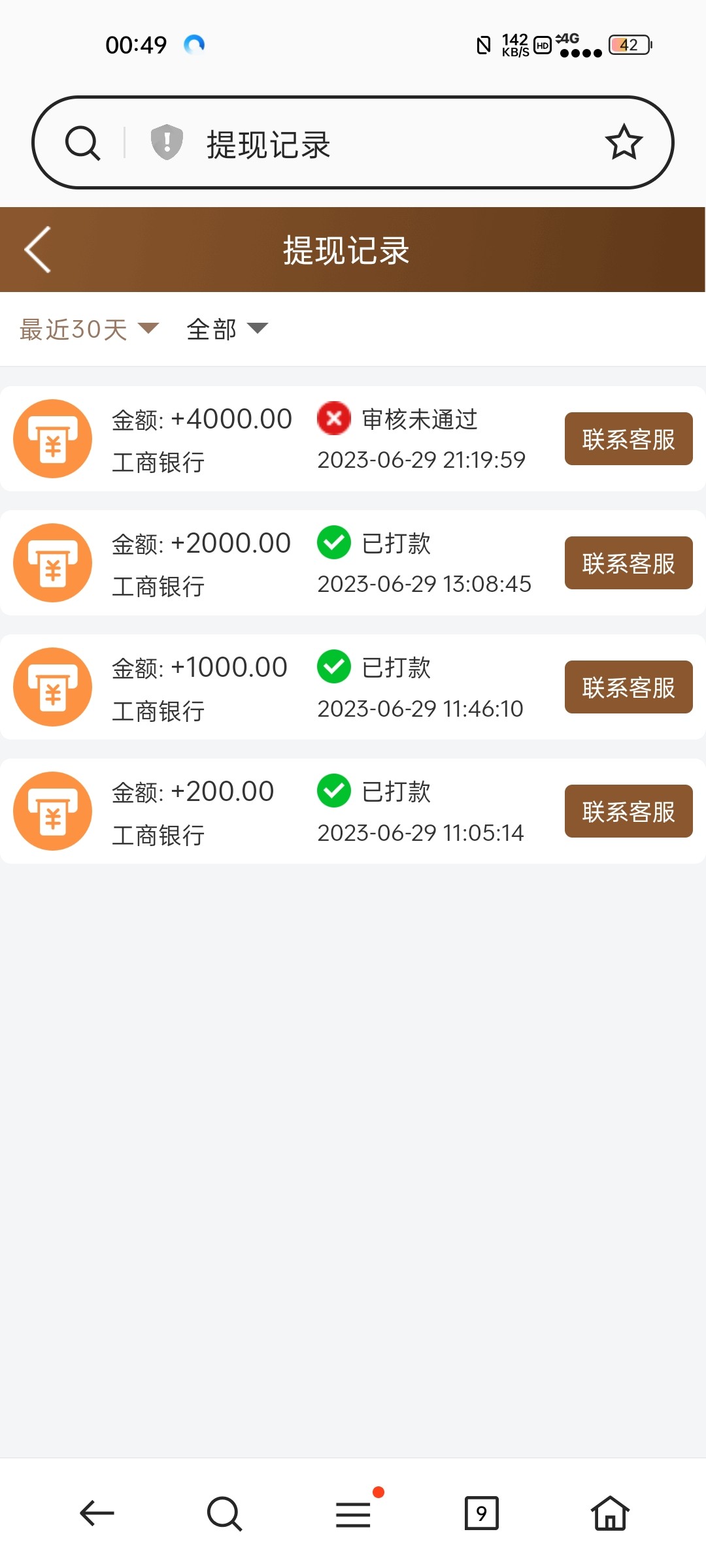Open the browser home screen icon
This screenshot has height=1568, width=706.
(609, 1513)
